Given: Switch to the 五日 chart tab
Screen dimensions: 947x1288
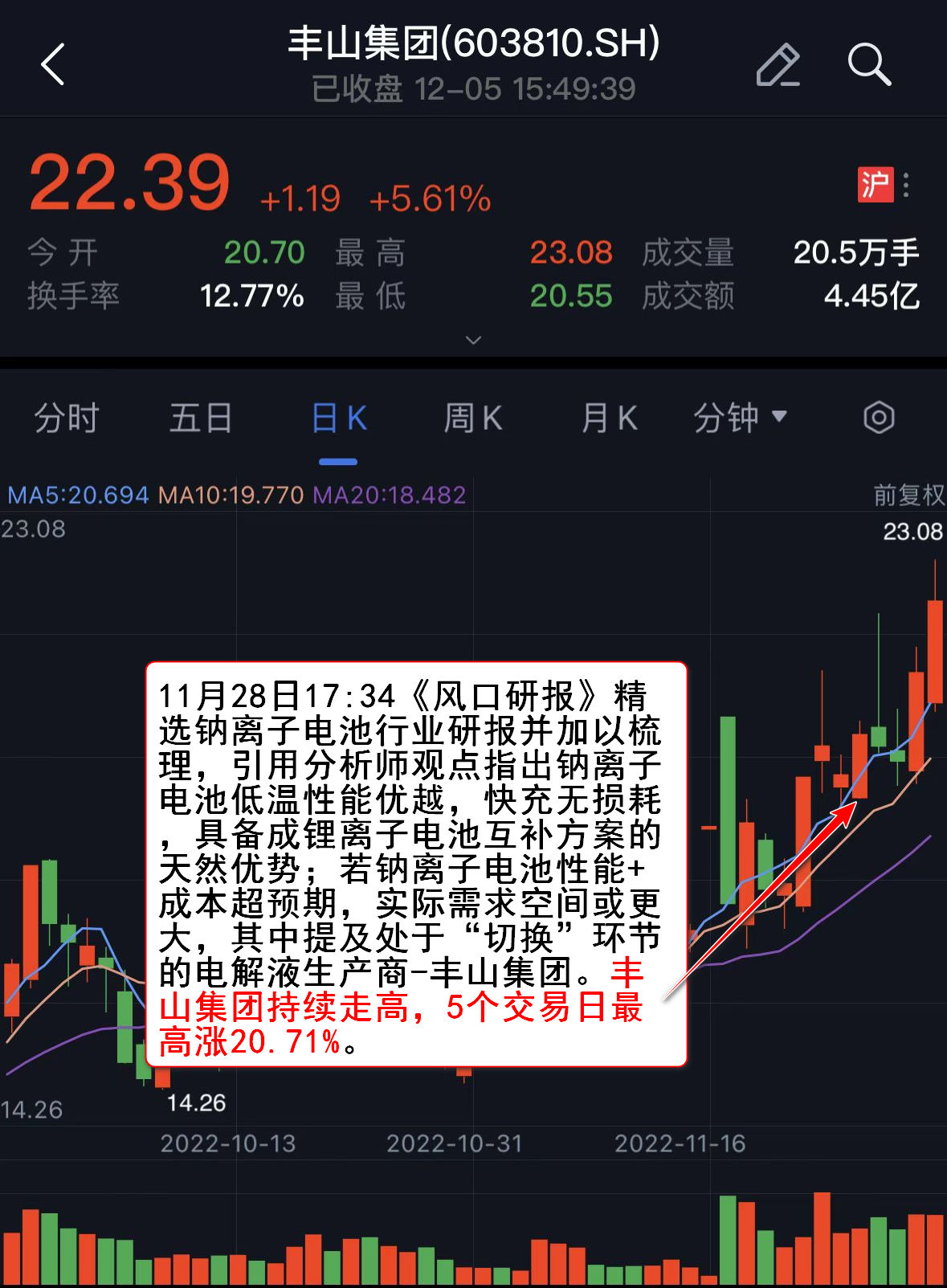Looking at the screenshot, I should coord(201,419).
